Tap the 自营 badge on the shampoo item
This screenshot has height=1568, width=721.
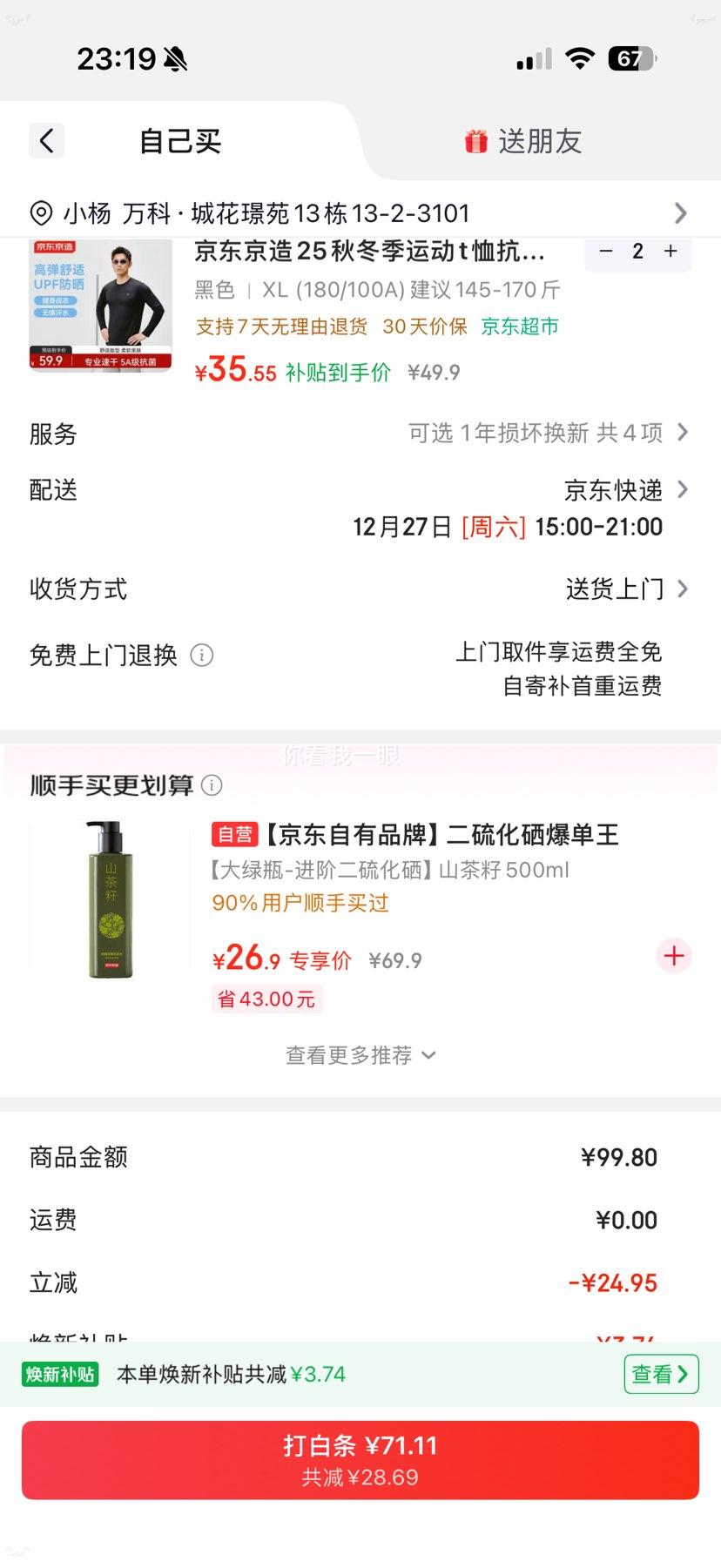click(x=233, y=834)
